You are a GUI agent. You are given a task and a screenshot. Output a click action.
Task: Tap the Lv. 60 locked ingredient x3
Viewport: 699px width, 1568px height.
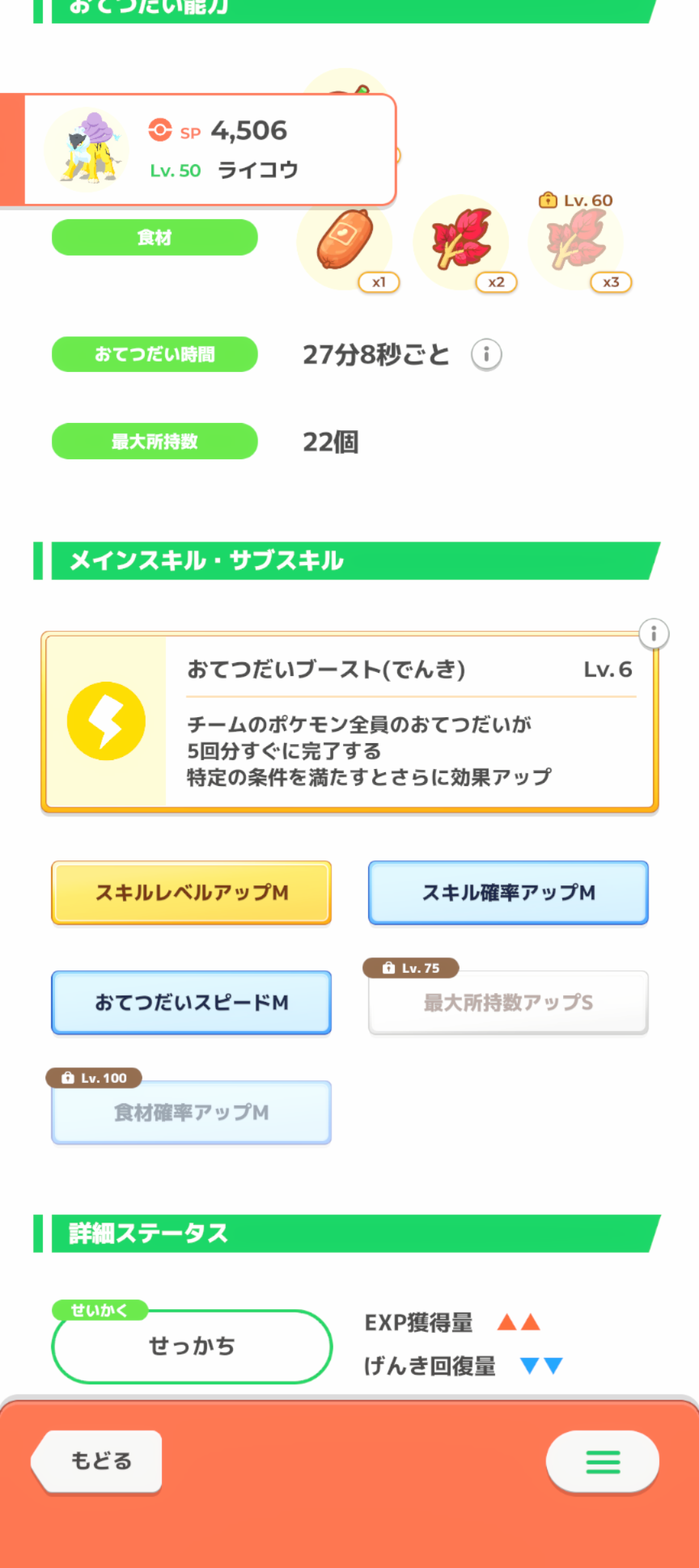(x=576, y=242)
